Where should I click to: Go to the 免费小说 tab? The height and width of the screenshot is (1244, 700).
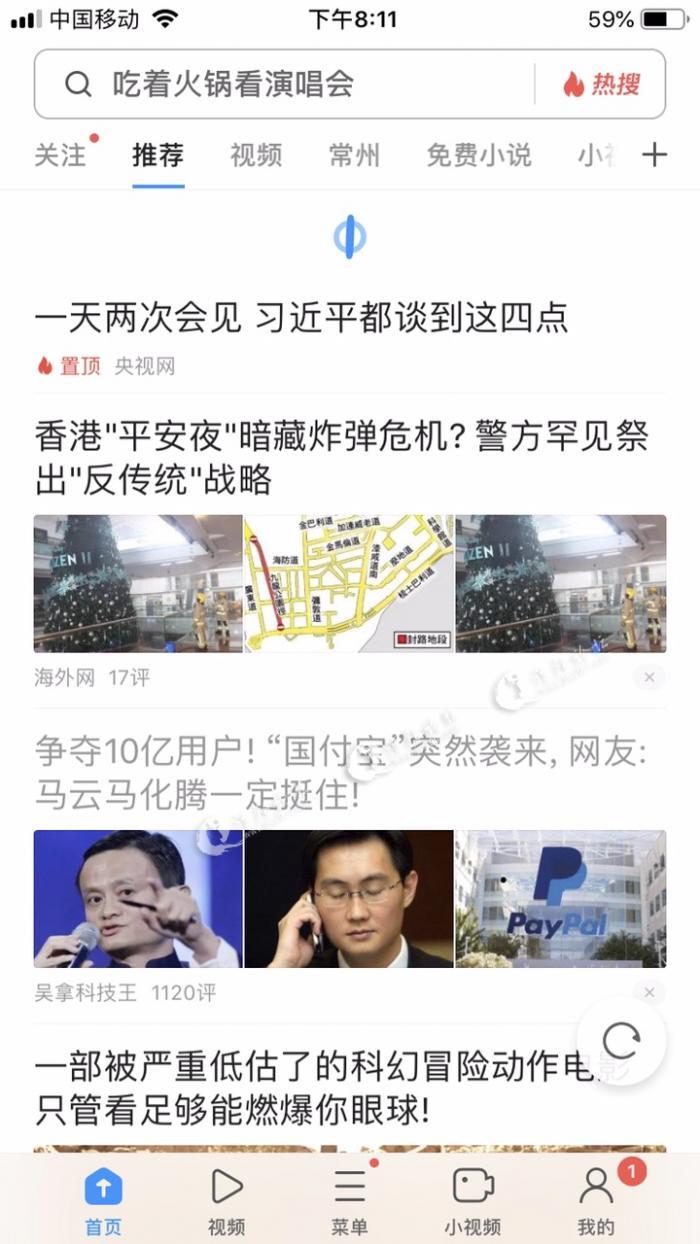478,155
